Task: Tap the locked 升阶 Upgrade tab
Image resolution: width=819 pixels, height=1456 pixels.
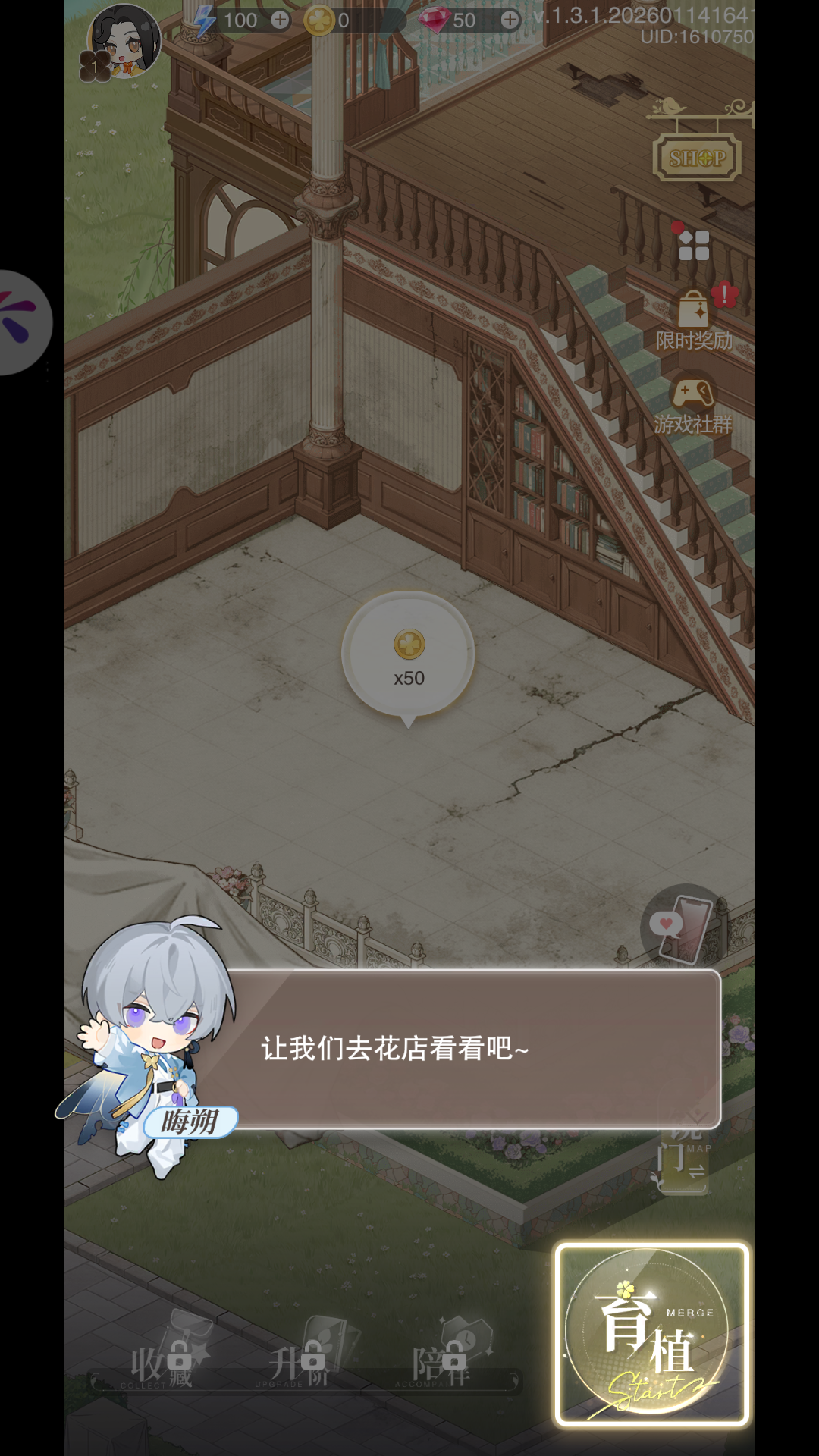Action: (300, 1361)
